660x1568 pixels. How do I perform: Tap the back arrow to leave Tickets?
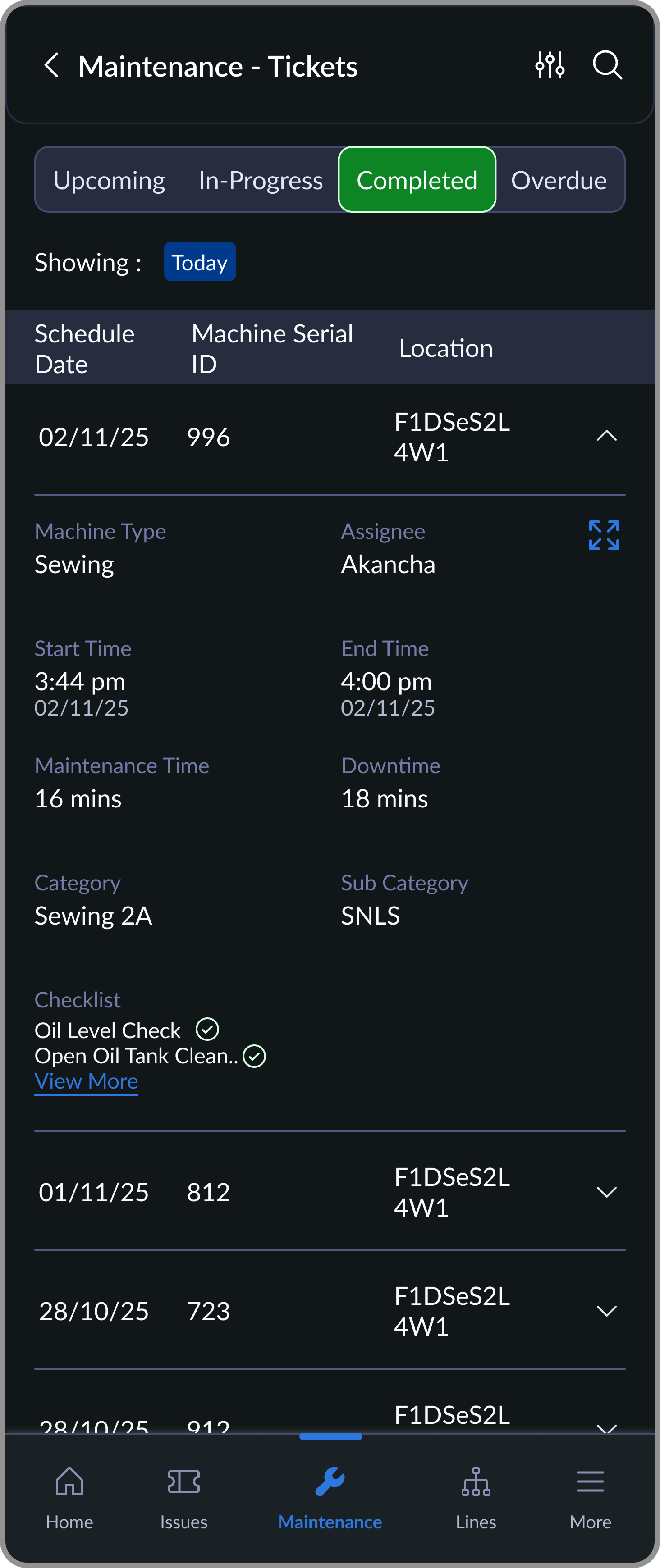52,65
